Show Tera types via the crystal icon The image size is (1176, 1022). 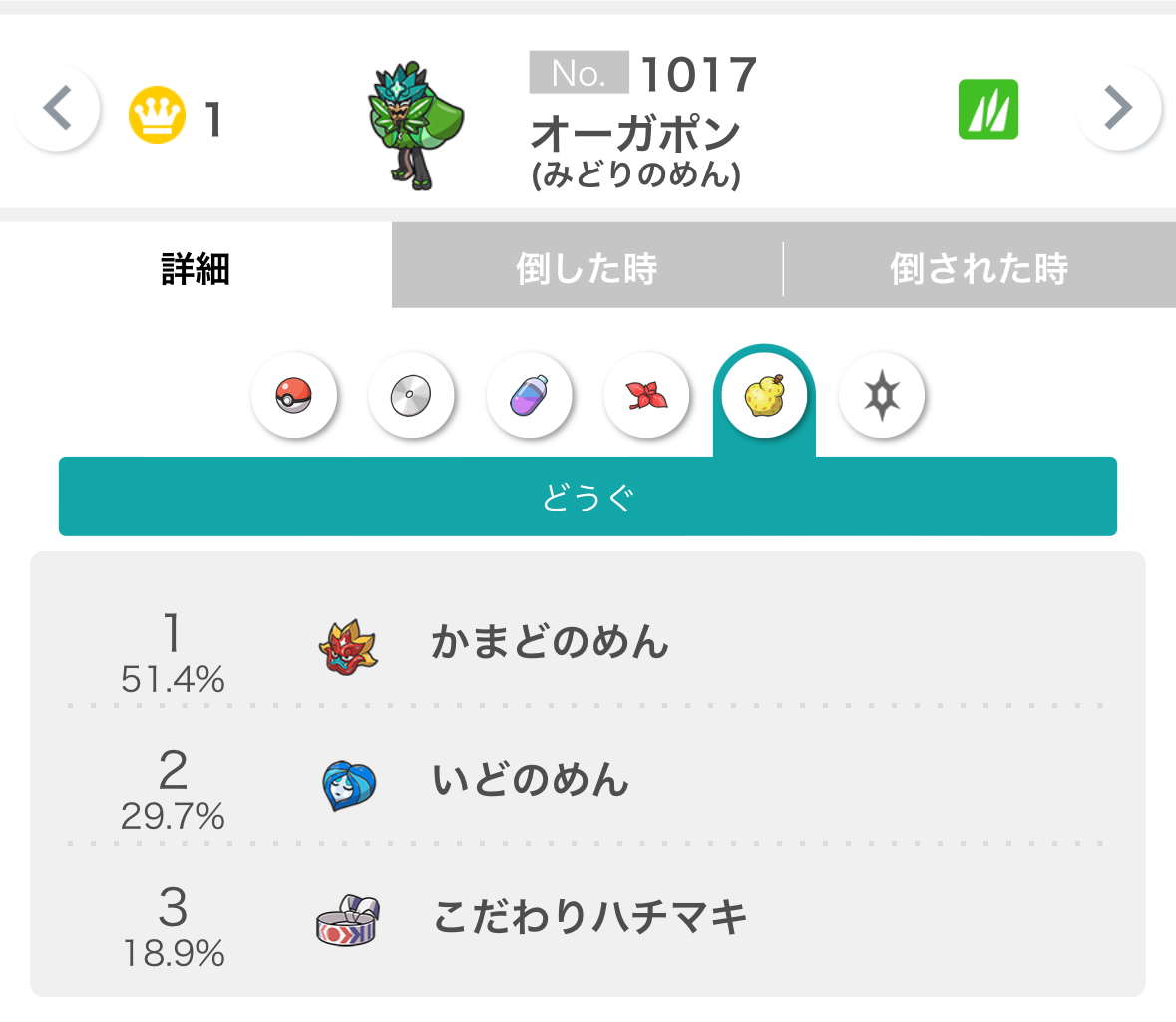[x=882, y=397]
